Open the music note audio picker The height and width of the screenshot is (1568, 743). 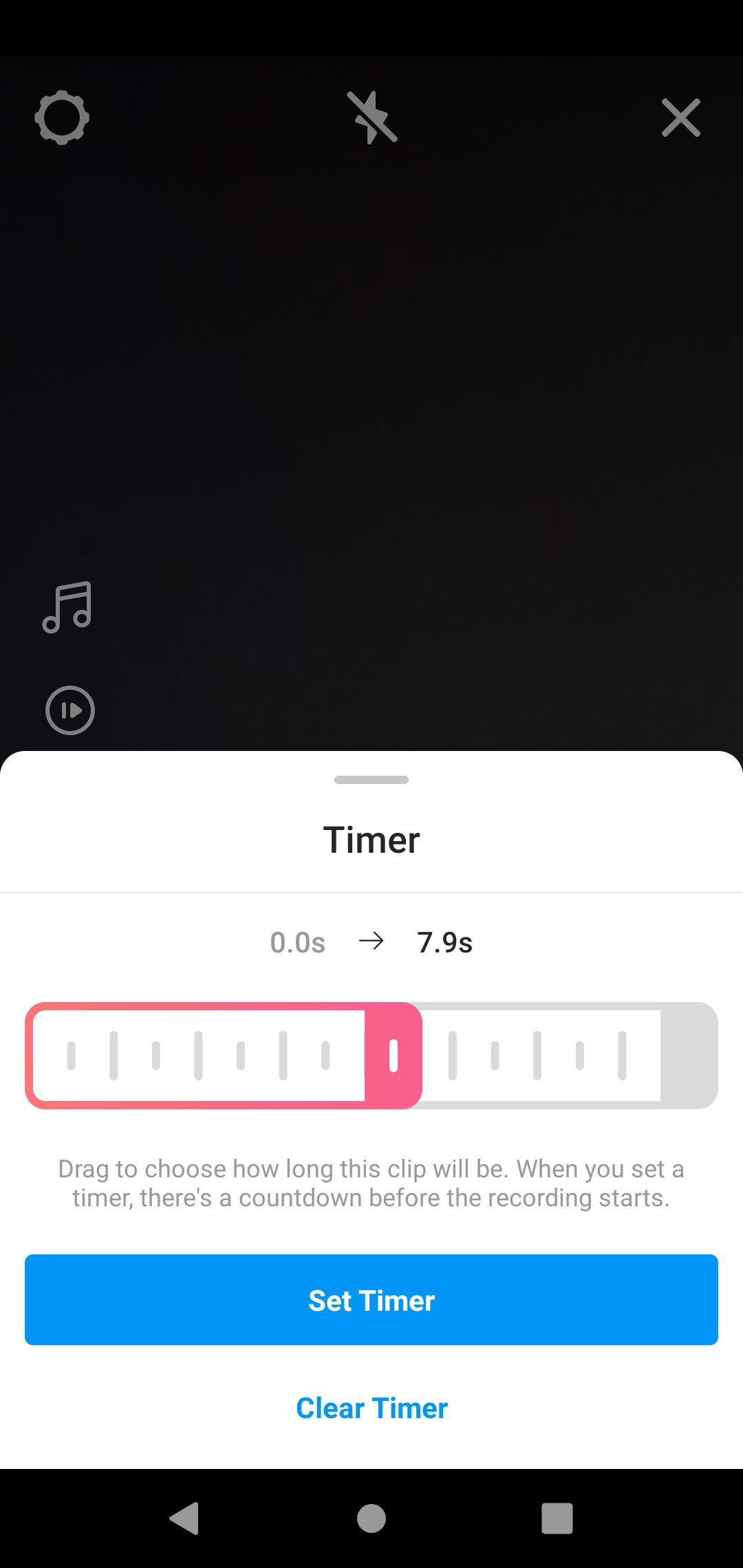(67, 607)
